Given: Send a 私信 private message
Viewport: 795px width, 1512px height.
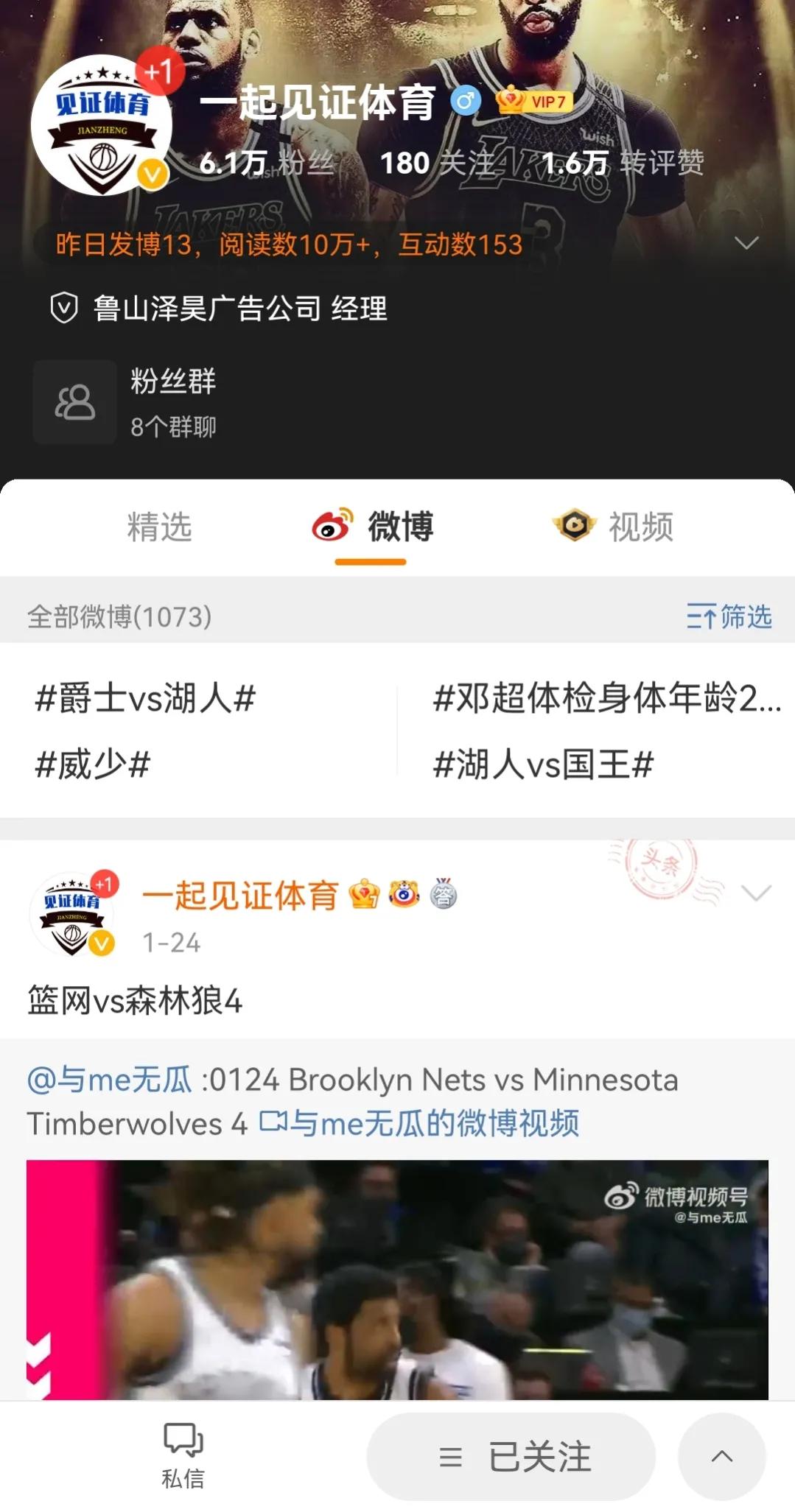Looking at the screenshot, I should 183,1455.
